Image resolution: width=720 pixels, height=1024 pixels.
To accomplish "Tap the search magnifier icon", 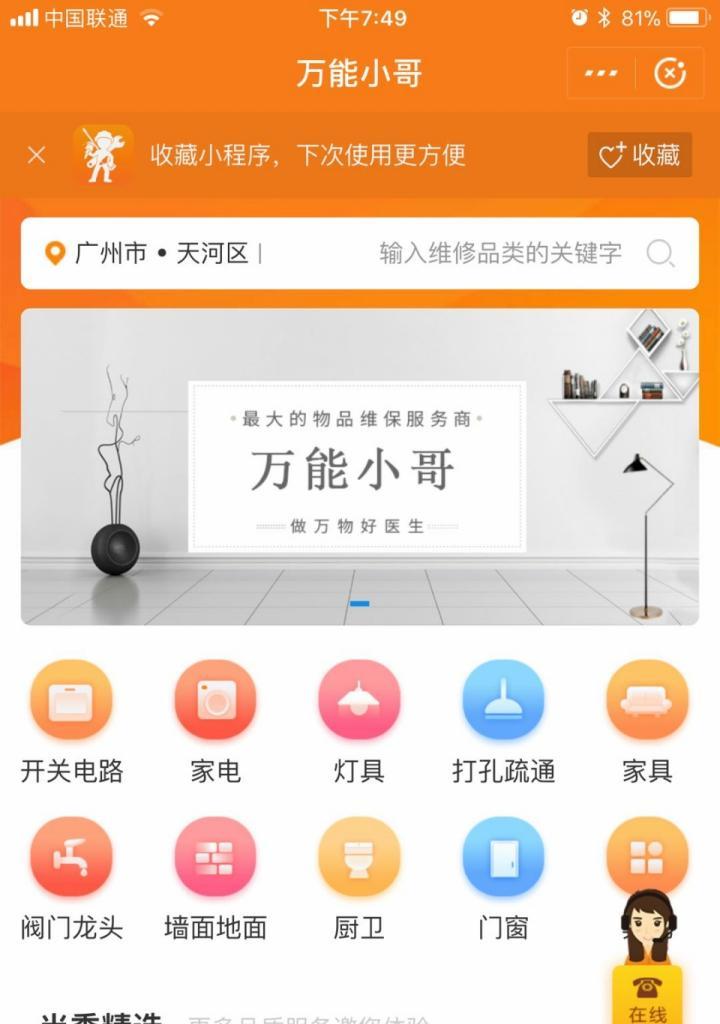I will pyautogui.click(x=660, y=253).
